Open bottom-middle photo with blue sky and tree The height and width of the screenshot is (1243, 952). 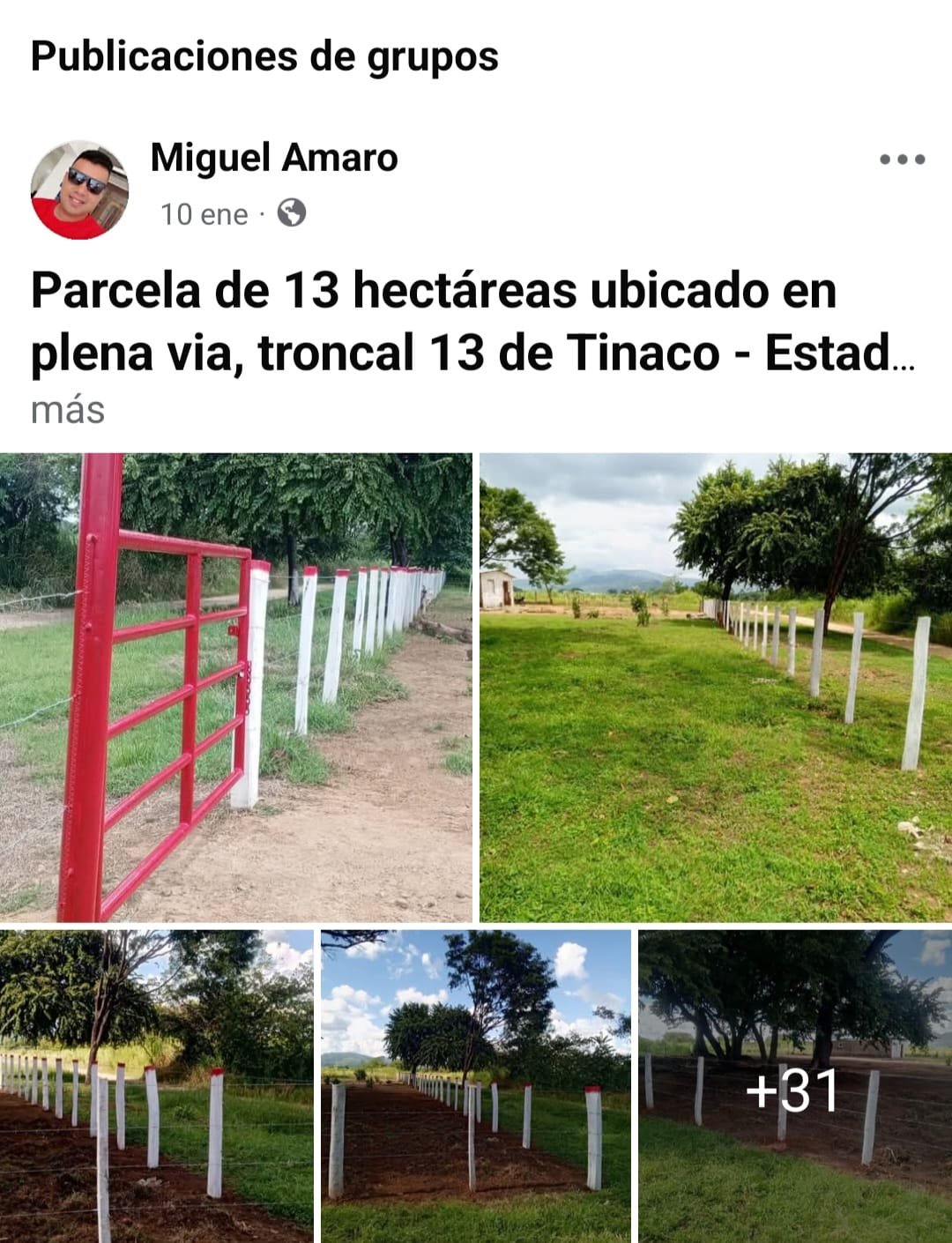coord(476,1086)
